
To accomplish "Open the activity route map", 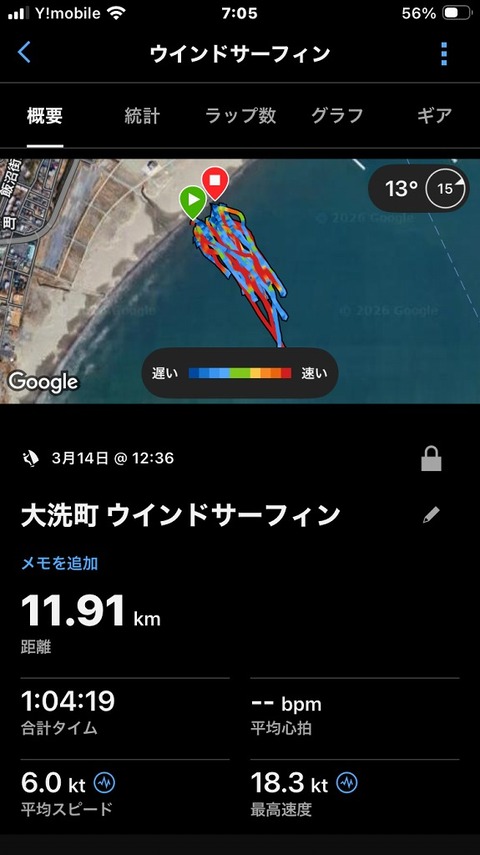I will pos(240,281).
